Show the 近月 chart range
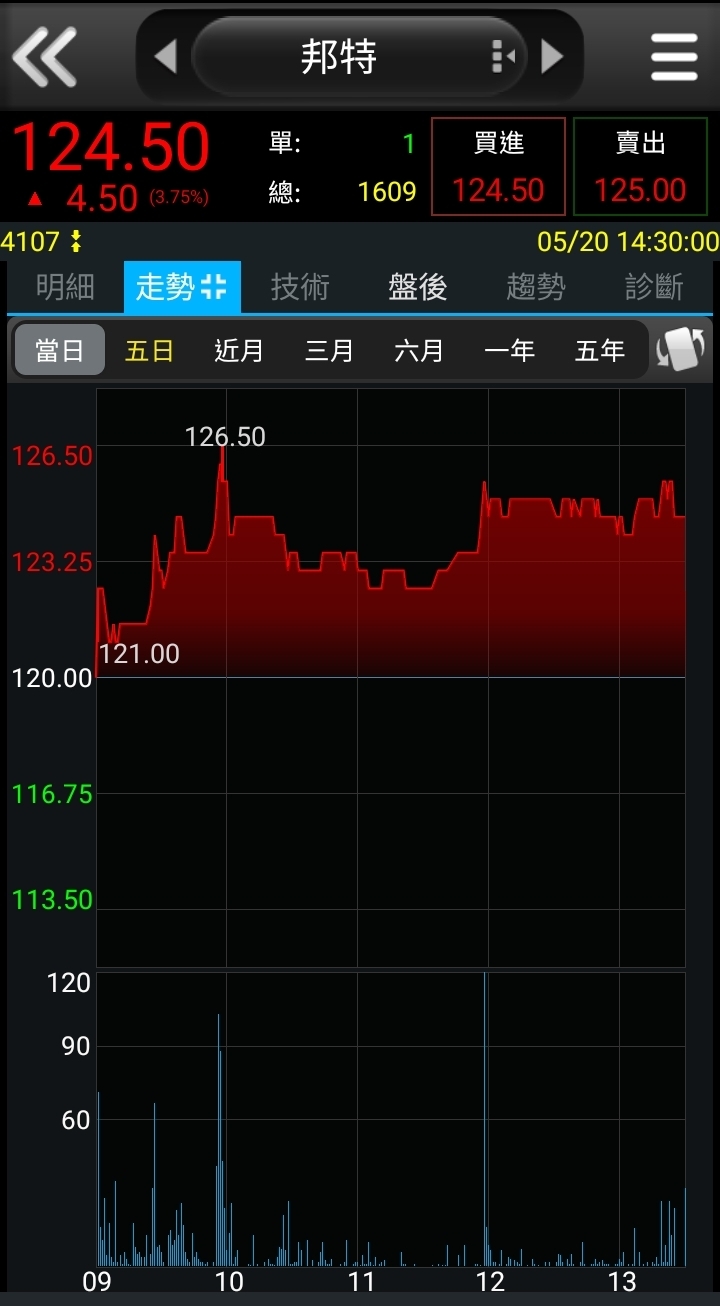This screenshot has width=720, height=1306. click(239, 350)
